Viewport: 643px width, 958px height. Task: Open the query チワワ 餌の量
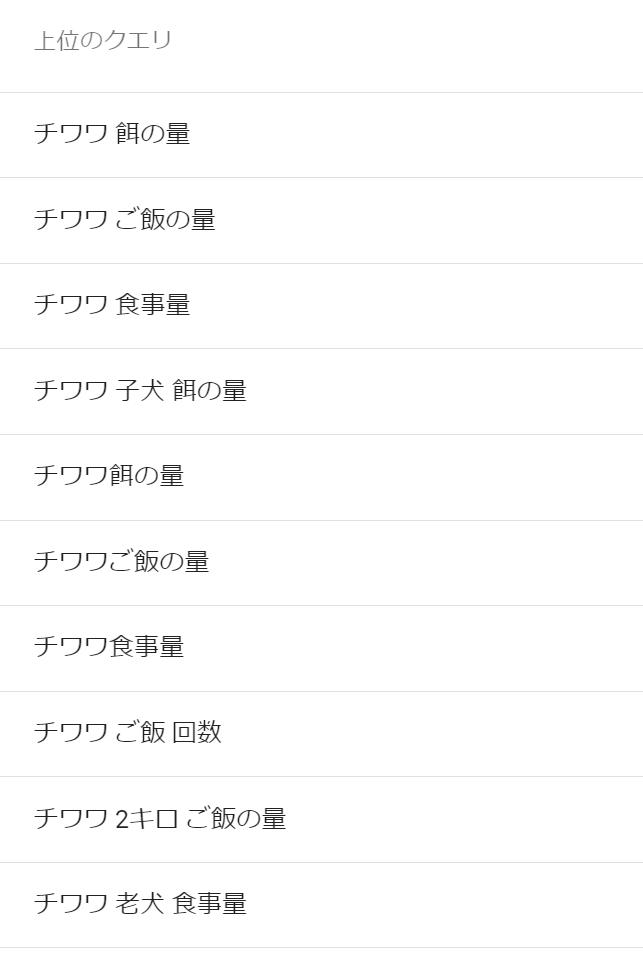pyautogui.click(x=112, y=134)
